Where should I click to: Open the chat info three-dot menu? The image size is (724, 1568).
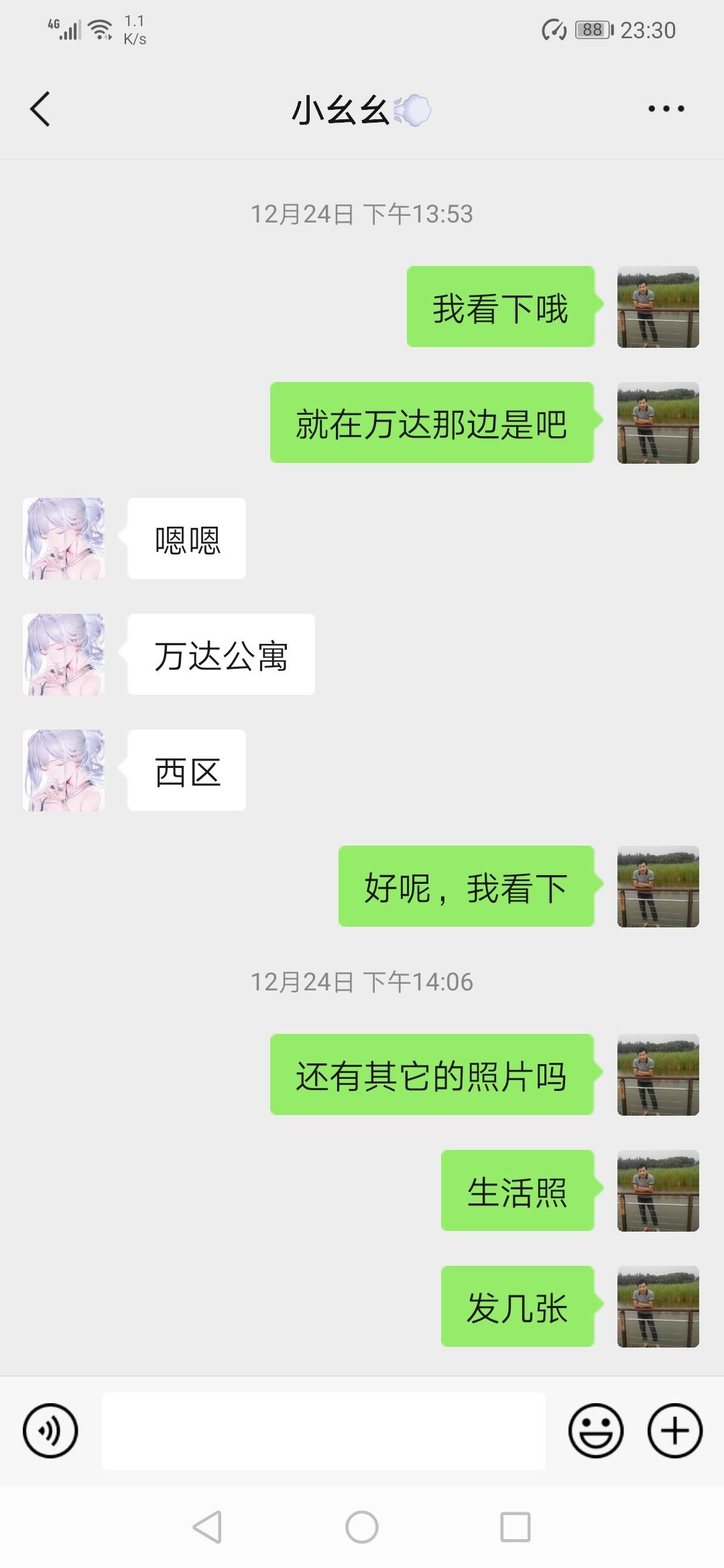(666, 109)
